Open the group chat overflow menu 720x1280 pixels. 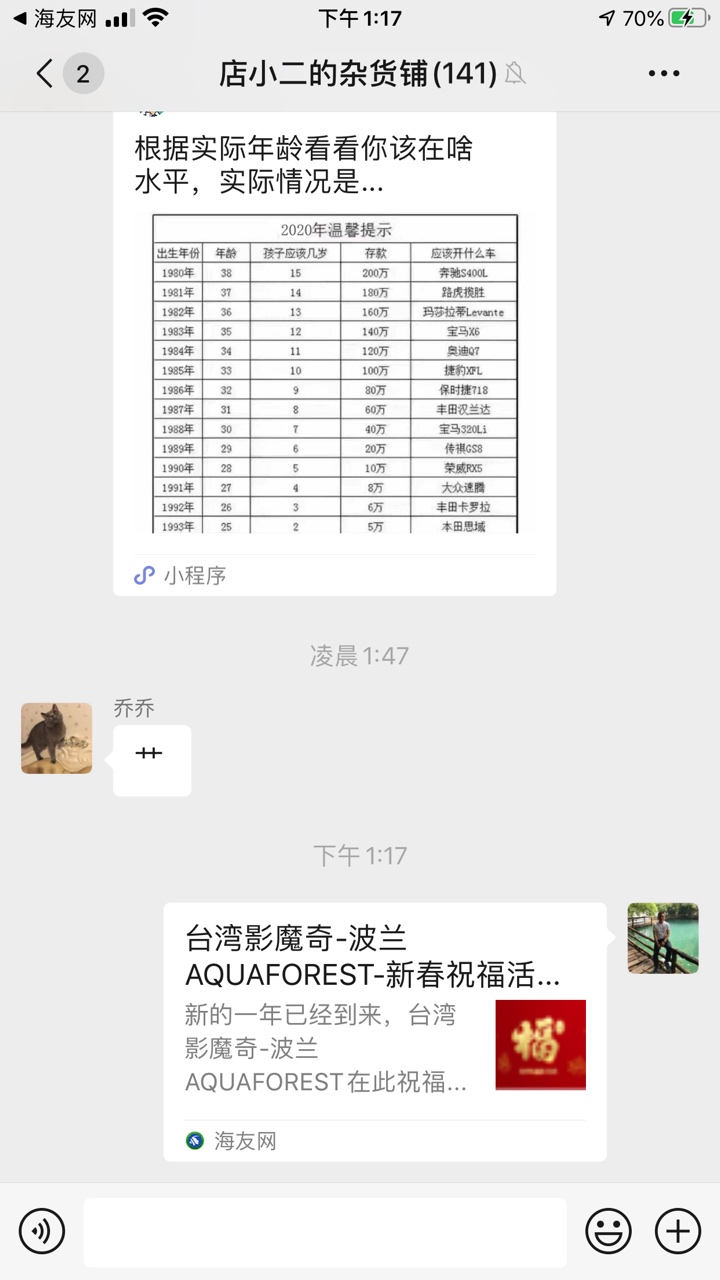tap(664, 74)
